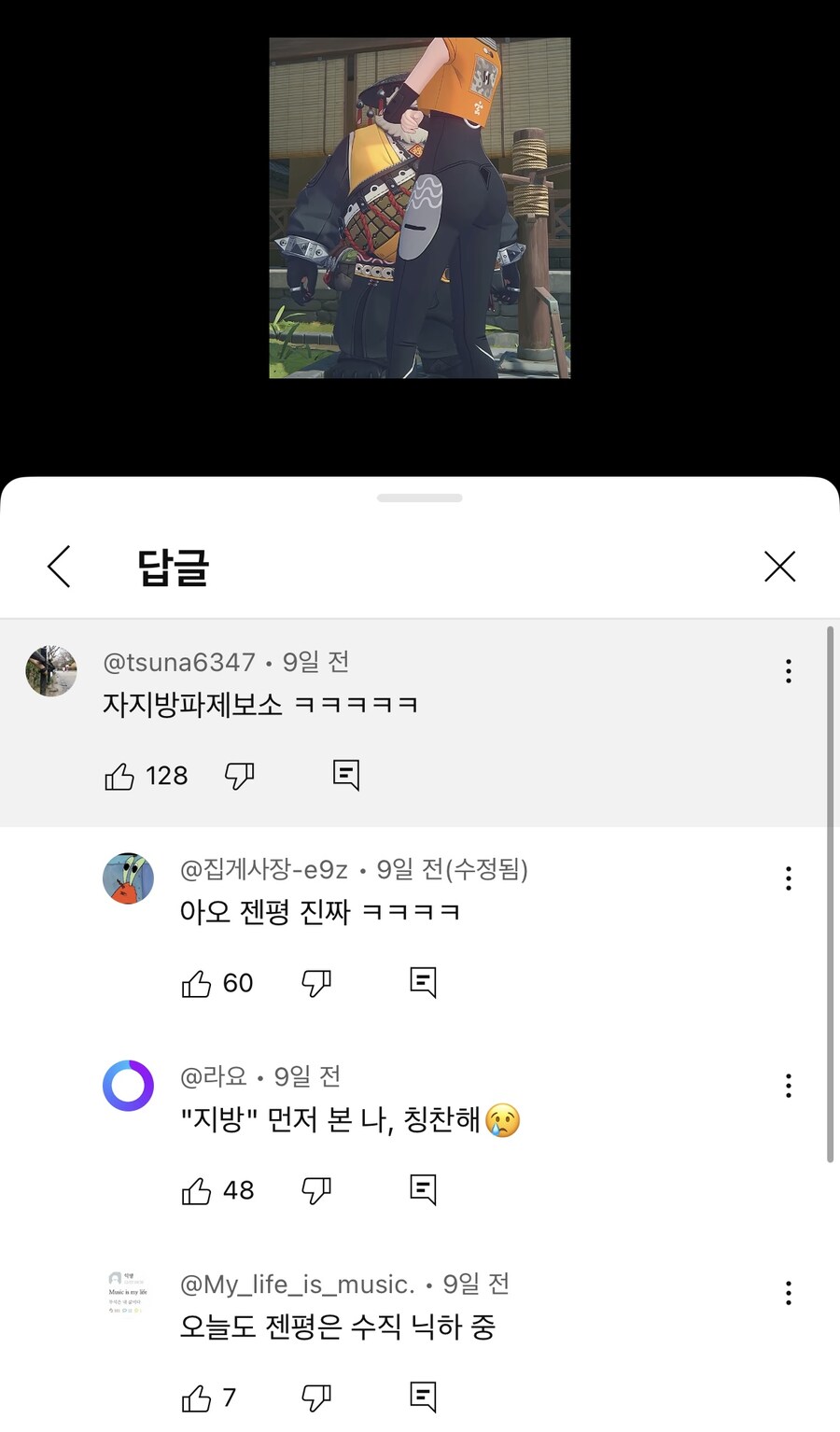Image resolution: width=840 pixels, height=1432 pixels.
Task: Dislike @라요's reply
Action: [316, 1189]
